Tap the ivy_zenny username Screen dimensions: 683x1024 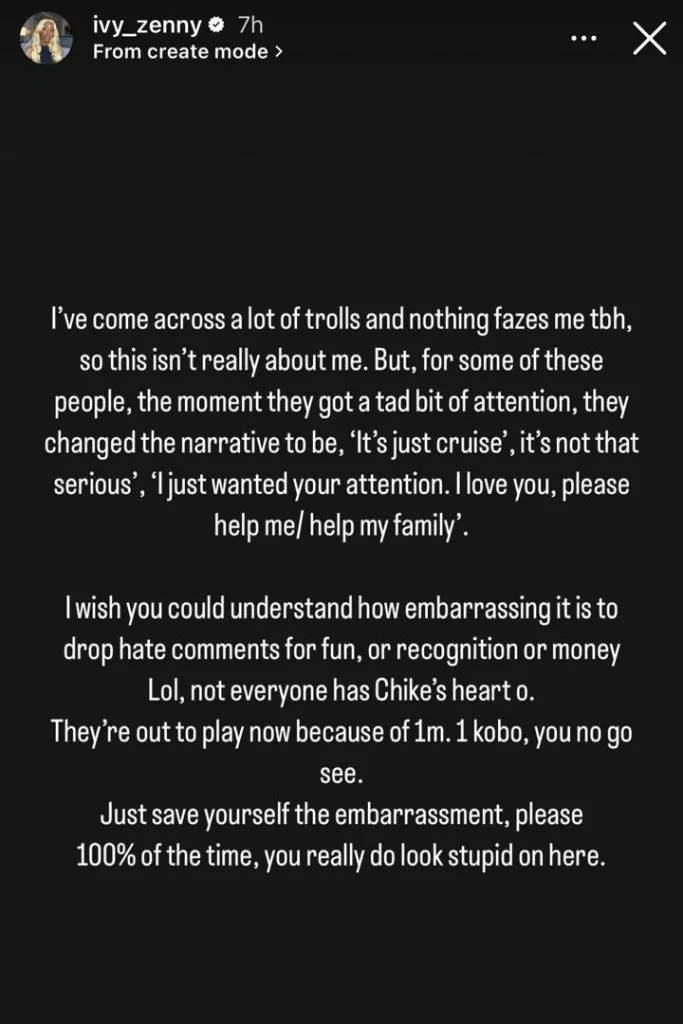pos(147,25)
